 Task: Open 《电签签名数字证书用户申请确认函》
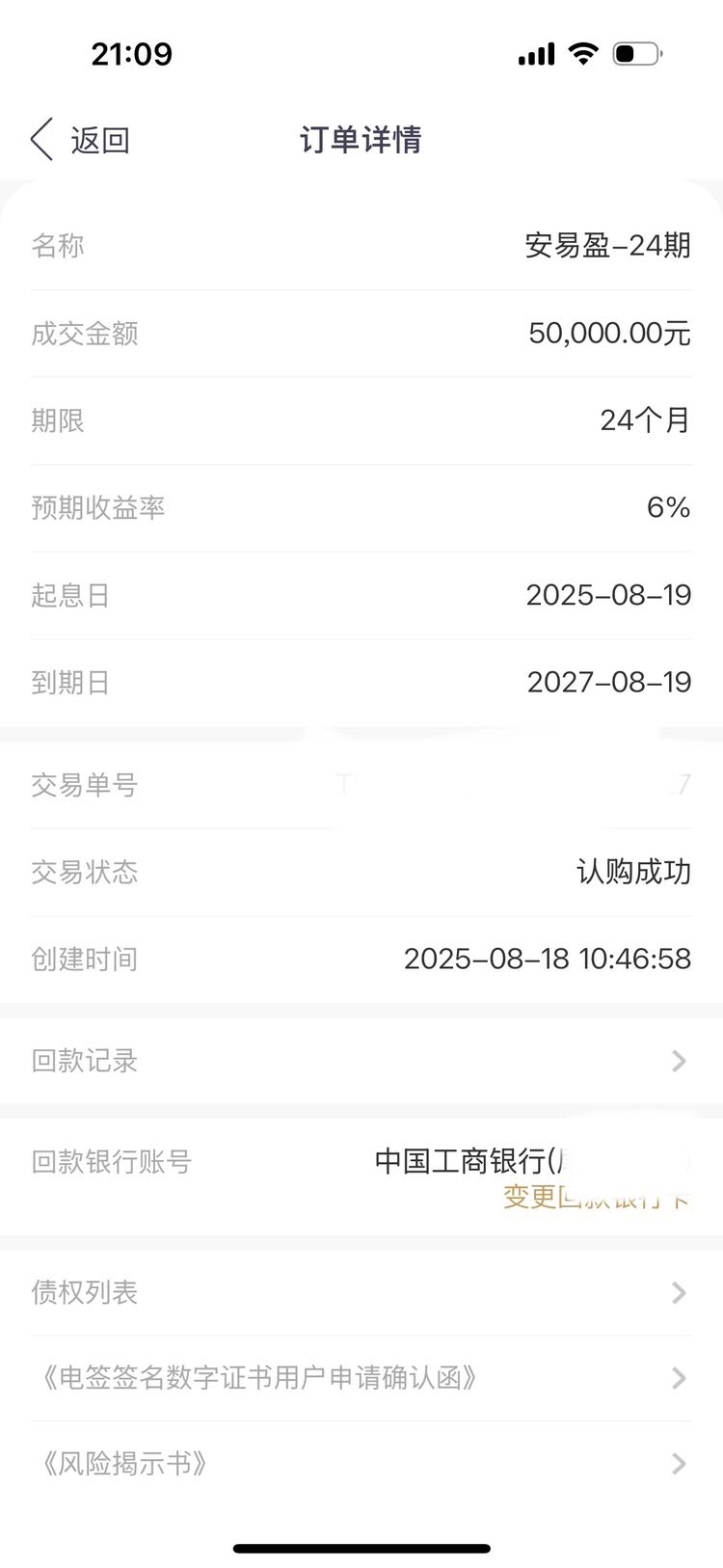(x=361, y=1378)
